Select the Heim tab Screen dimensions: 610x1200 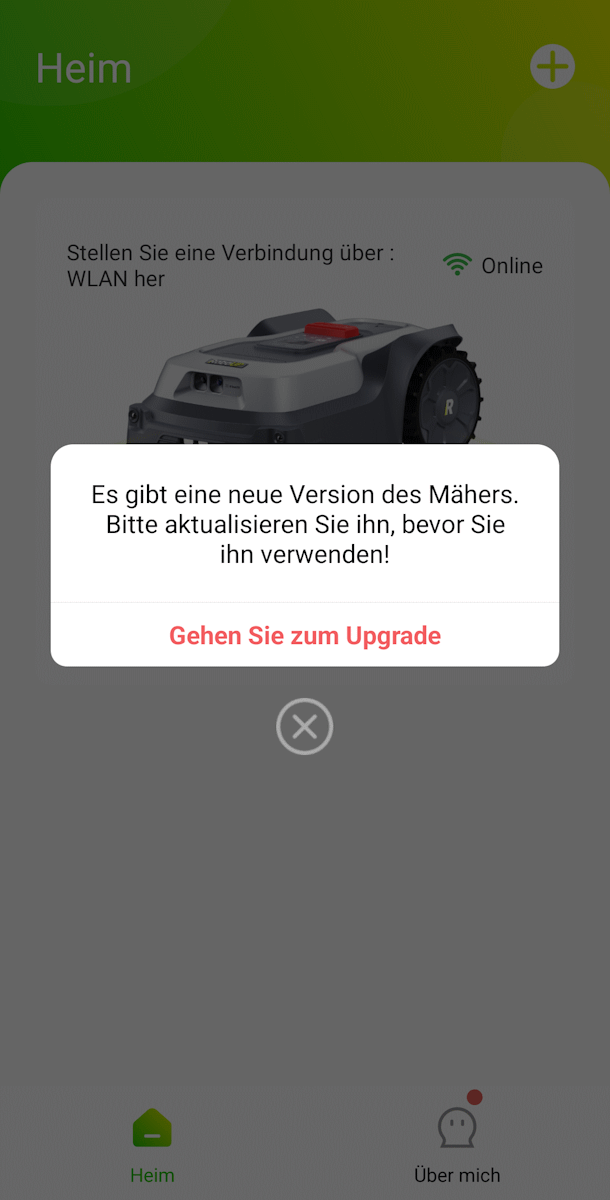click(152, 1145)
